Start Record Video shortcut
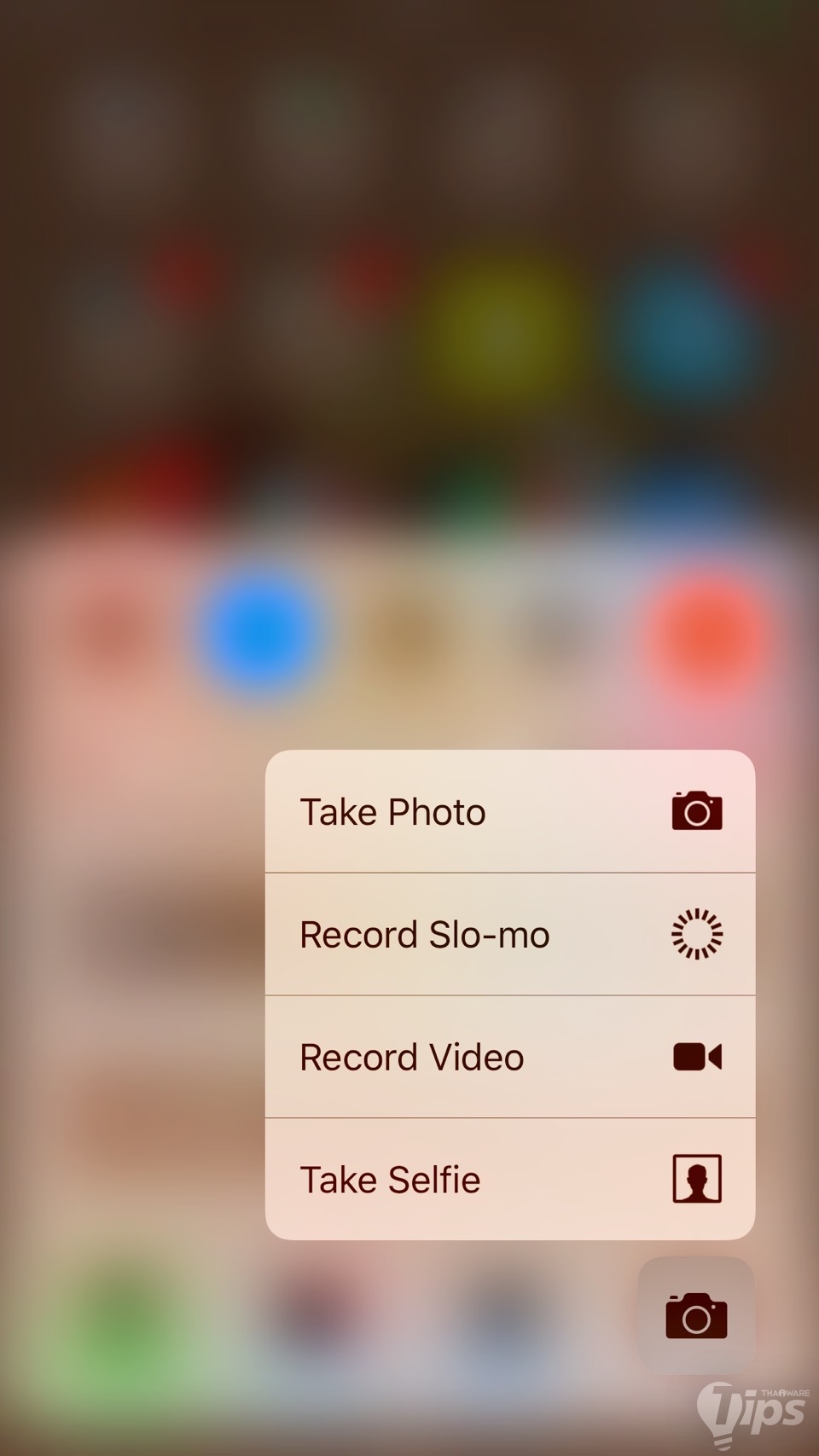819x1456 pixels. 509,1057
